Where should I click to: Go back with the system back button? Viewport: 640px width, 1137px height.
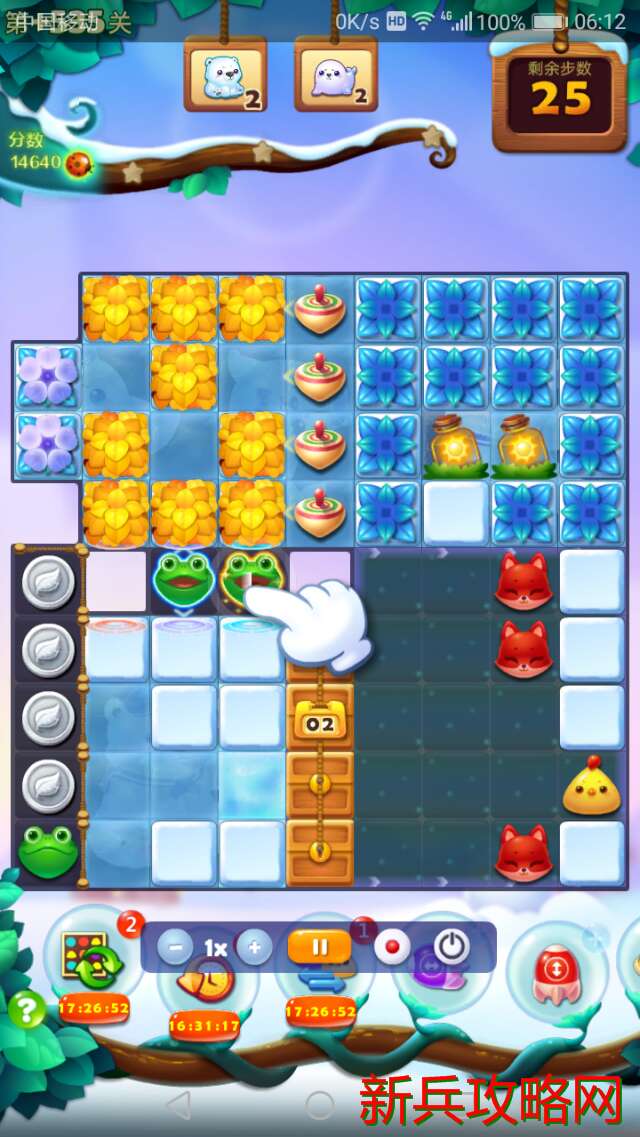178,1105
